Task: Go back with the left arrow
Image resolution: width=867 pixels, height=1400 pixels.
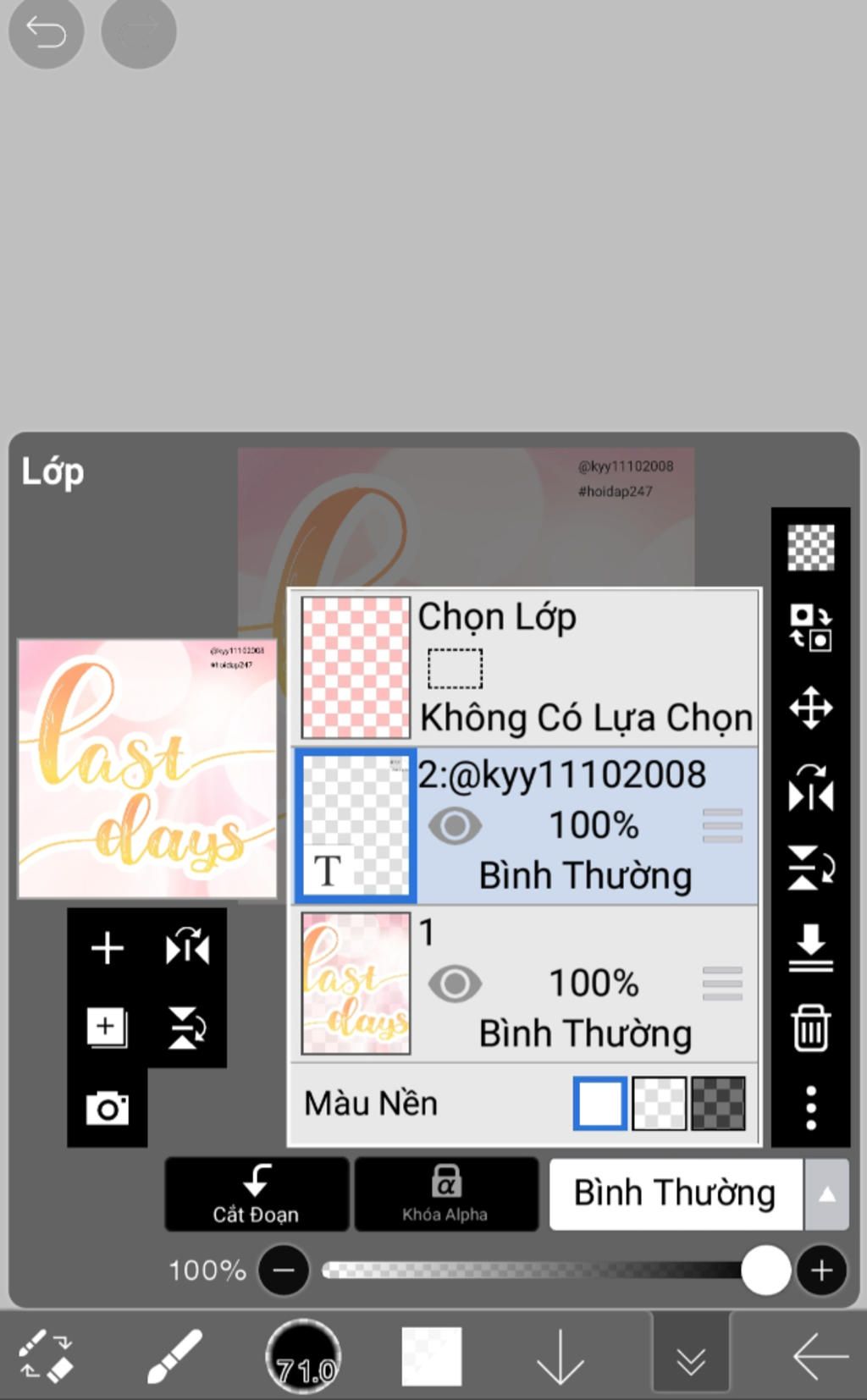Action: pyautogui.click(x=819, y=1357)
